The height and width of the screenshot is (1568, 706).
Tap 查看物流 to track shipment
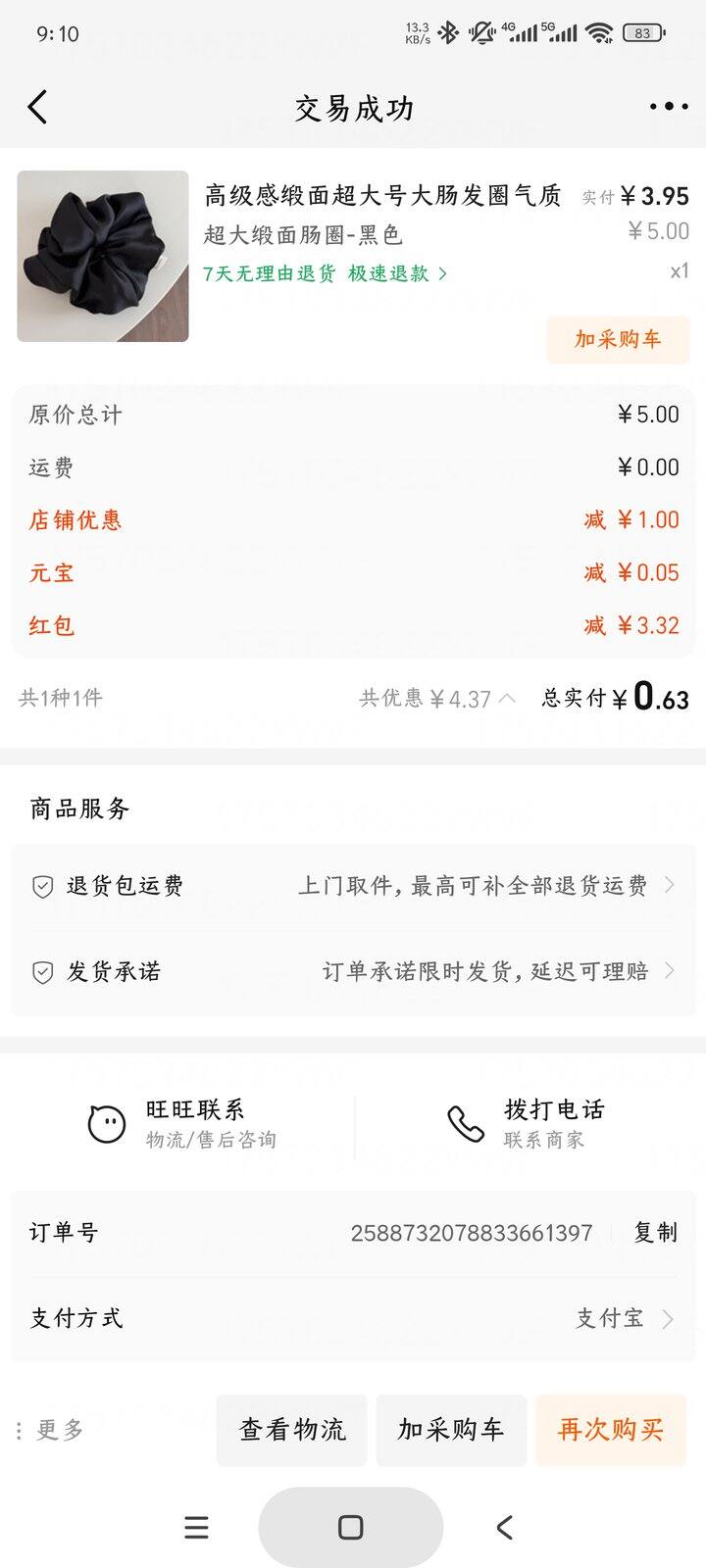pos(292,1430)
